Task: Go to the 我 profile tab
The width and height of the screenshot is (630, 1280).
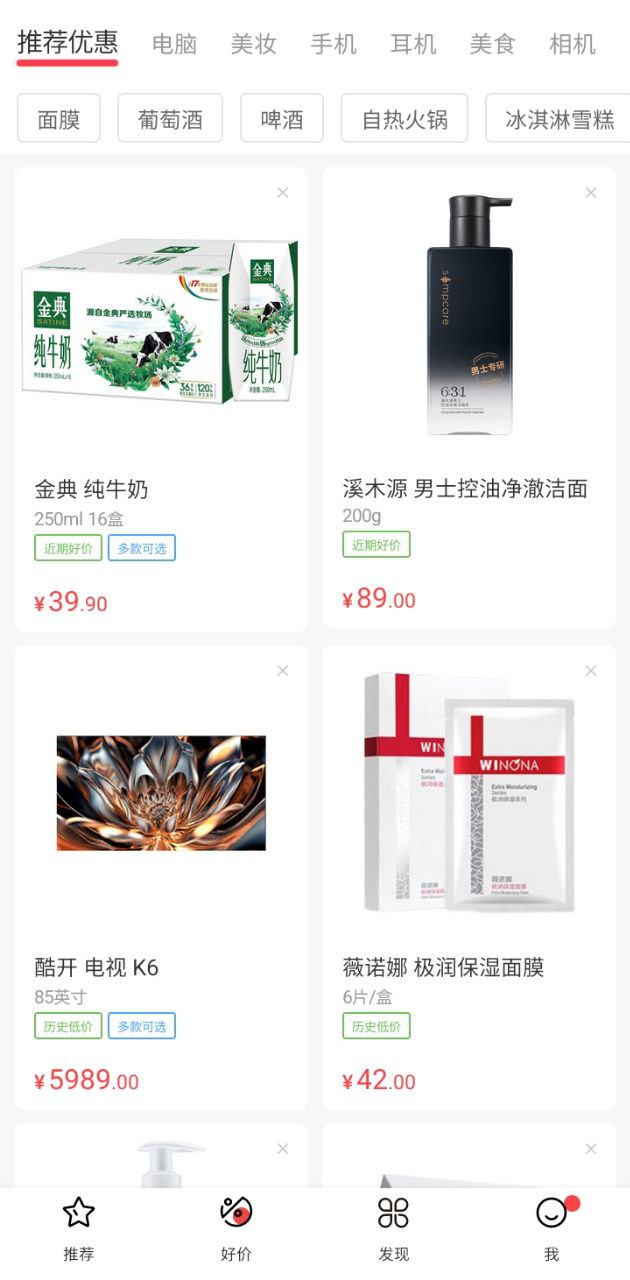Action: 551,1228
